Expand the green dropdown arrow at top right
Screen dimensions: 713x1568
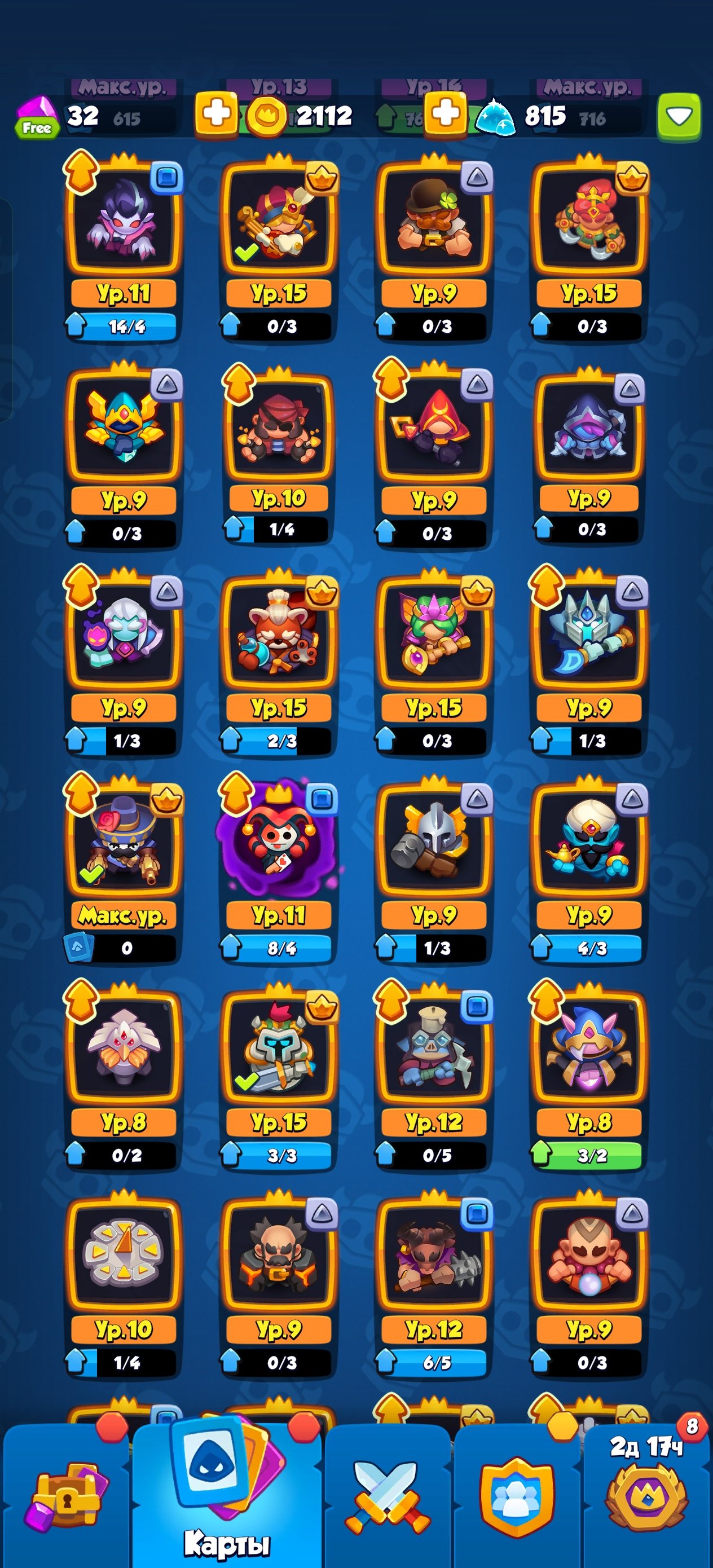(679, 116)
